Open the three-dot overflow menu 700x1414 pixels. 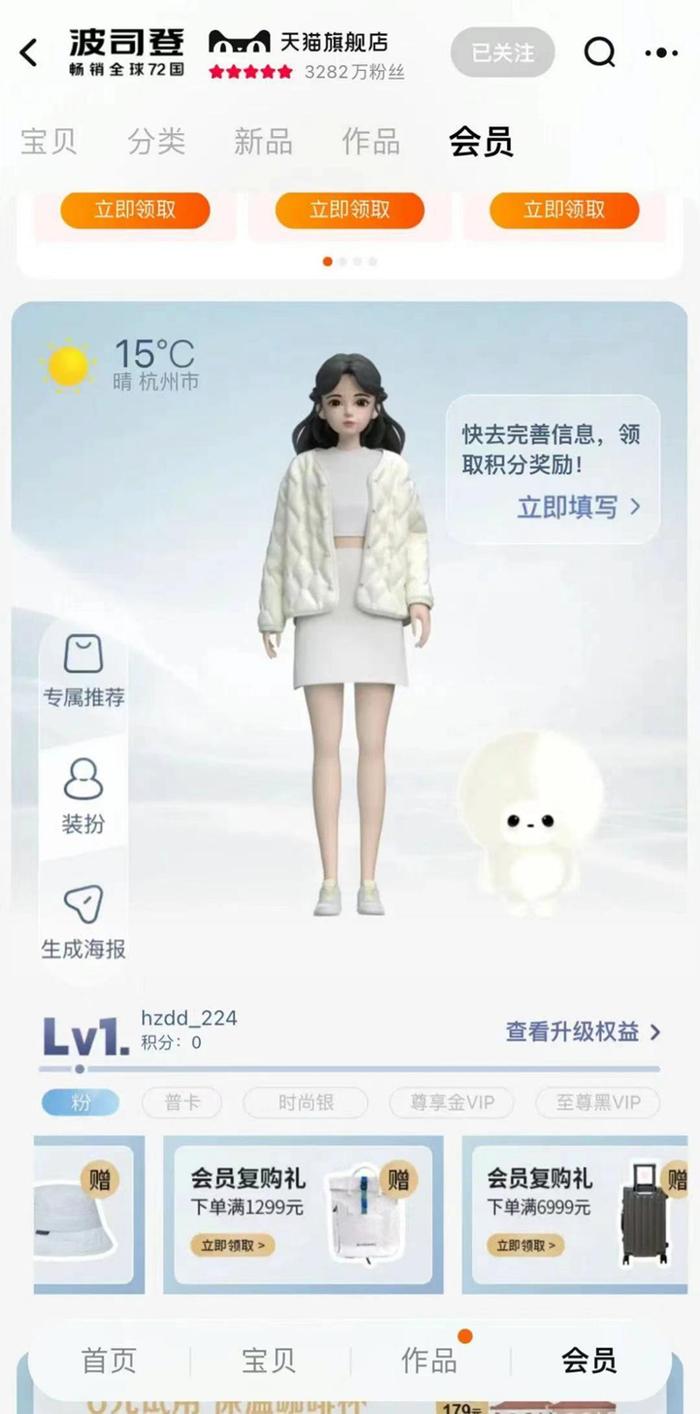(661, 53)
